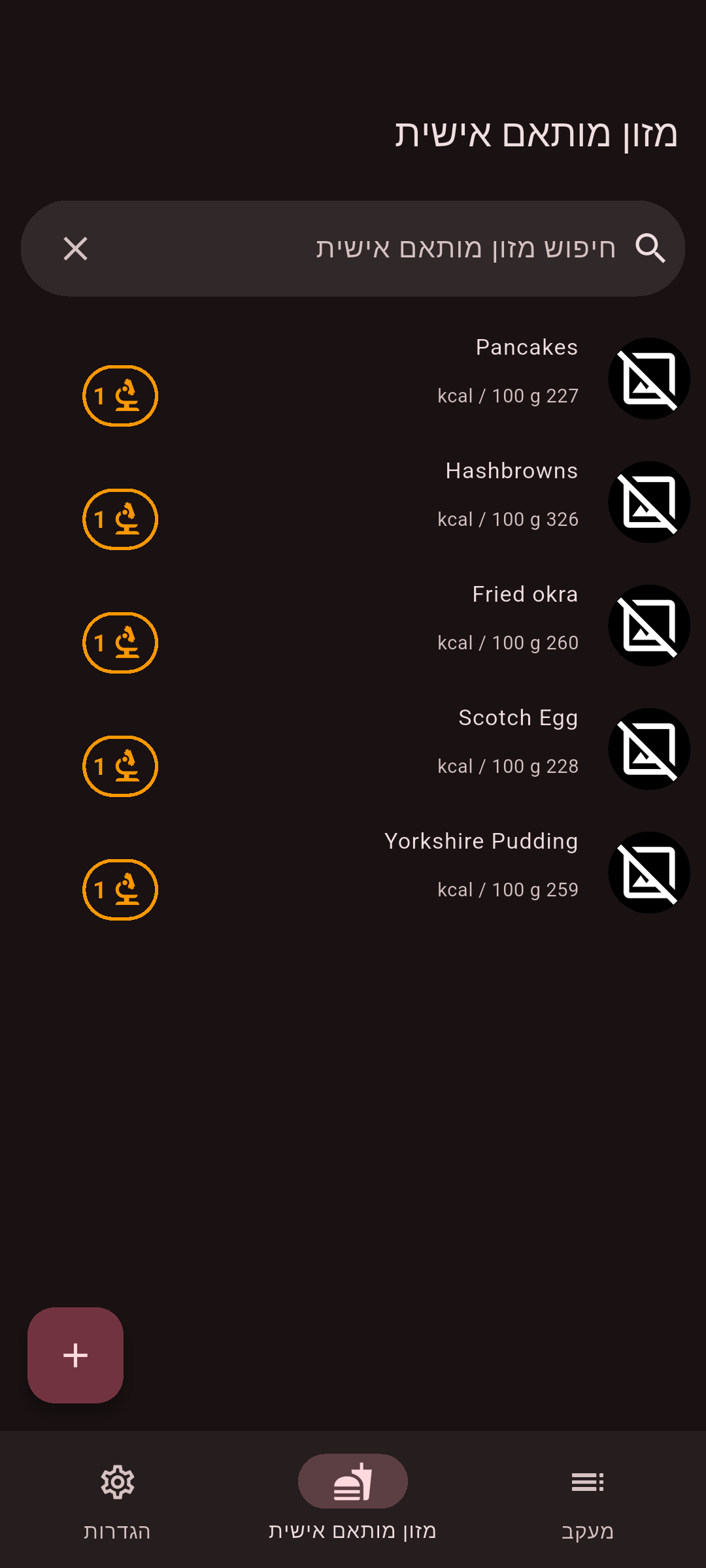Add a new custom food with plus button
The image size is (706, 1568).
tap(76, 1355)
